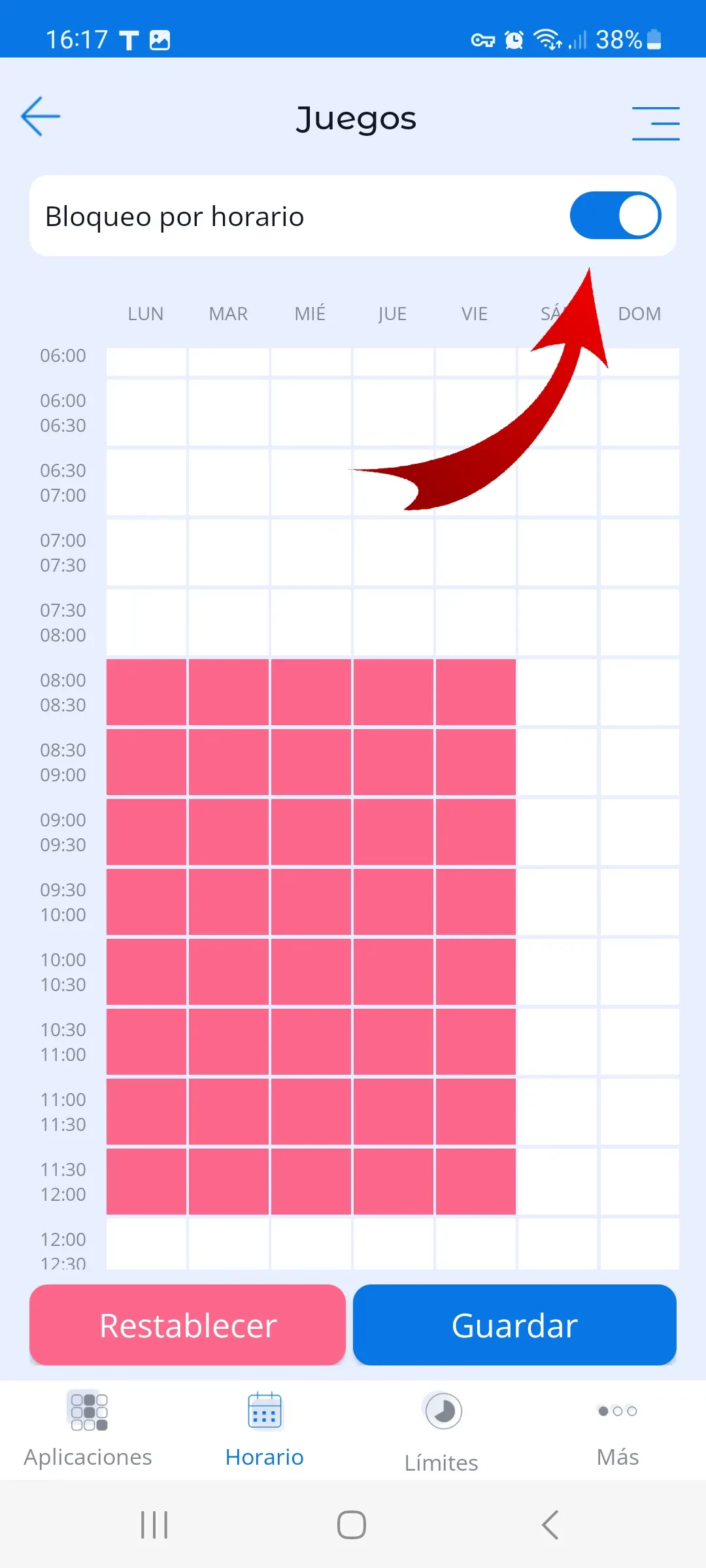The height and width of the screenshot is (1568, 706).
Task: Select the Horario tab
Action: [x=265, y=1428]
